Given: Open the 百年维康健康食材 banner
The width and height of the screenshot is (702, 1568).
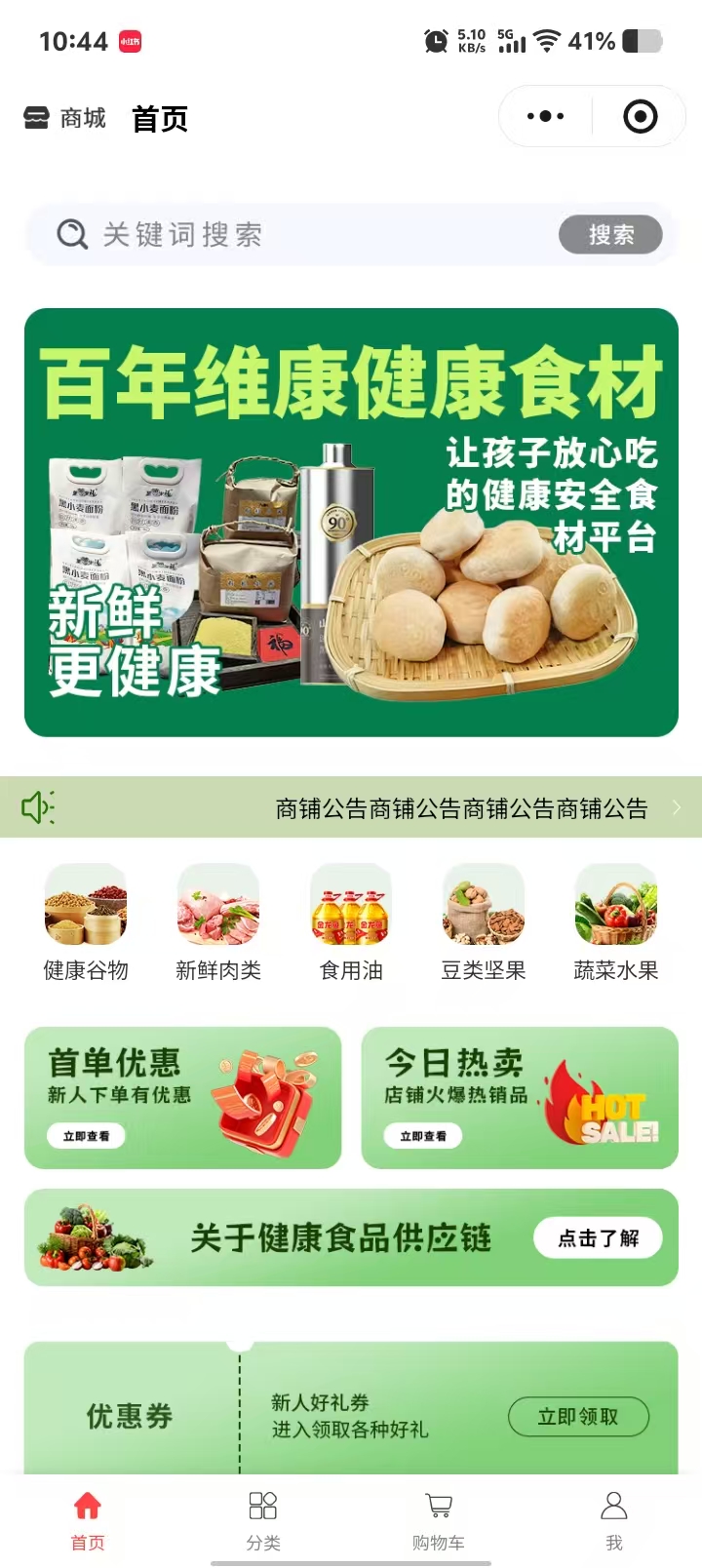Looking at the screenshot, I should click(x=351, y=523).
